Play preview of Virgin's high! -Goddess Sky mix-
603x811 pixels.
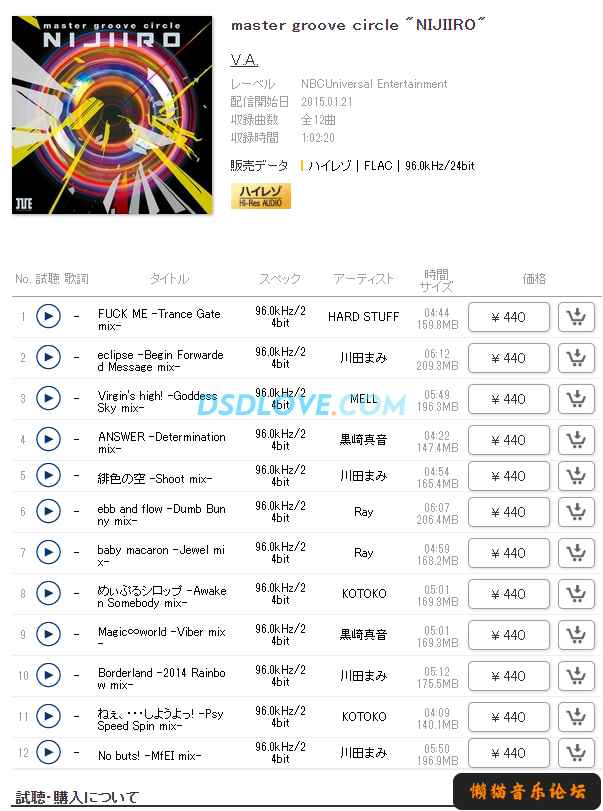point(48,399)
